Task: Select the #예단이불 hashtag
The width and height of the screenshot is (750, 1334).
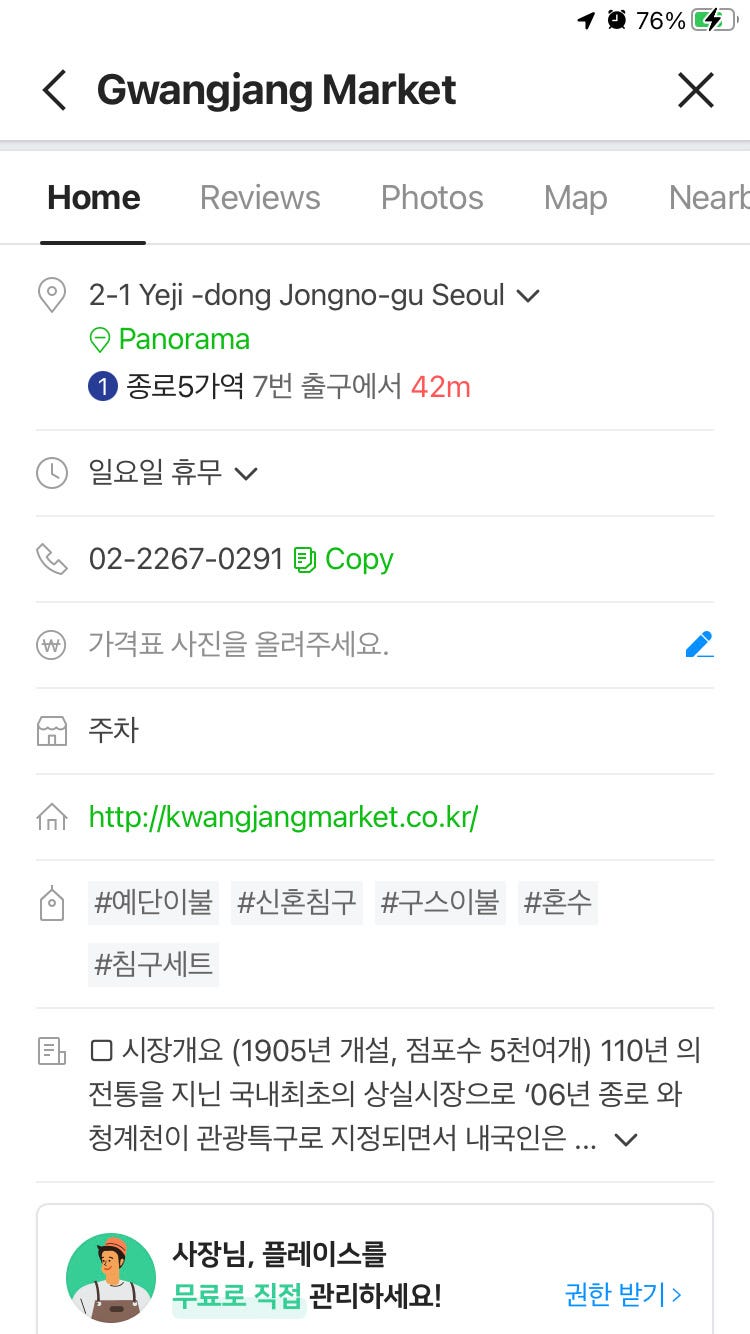Action: pos(153,903)
